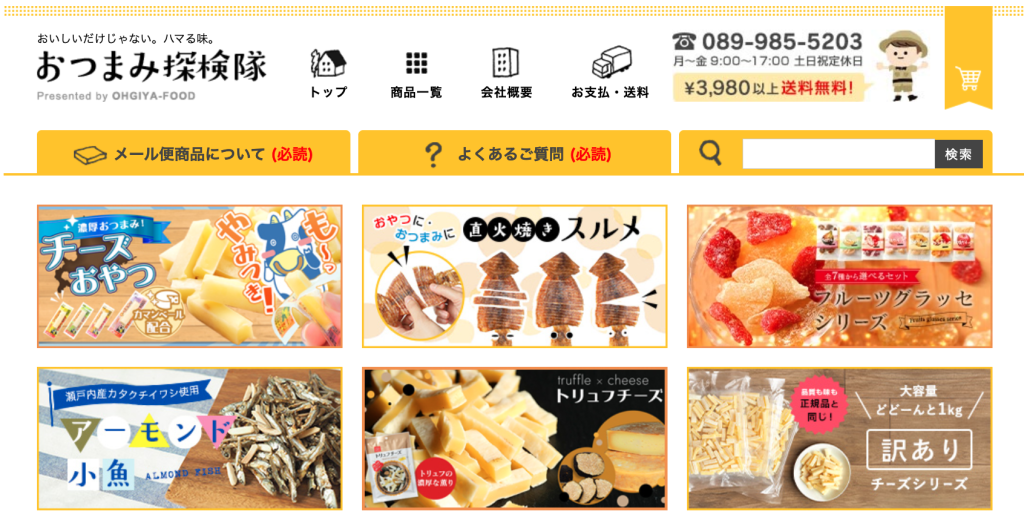Viewport: 1024px width, 517px height.
Task: Open 商品一覧 product list
Action: [416, 73]
